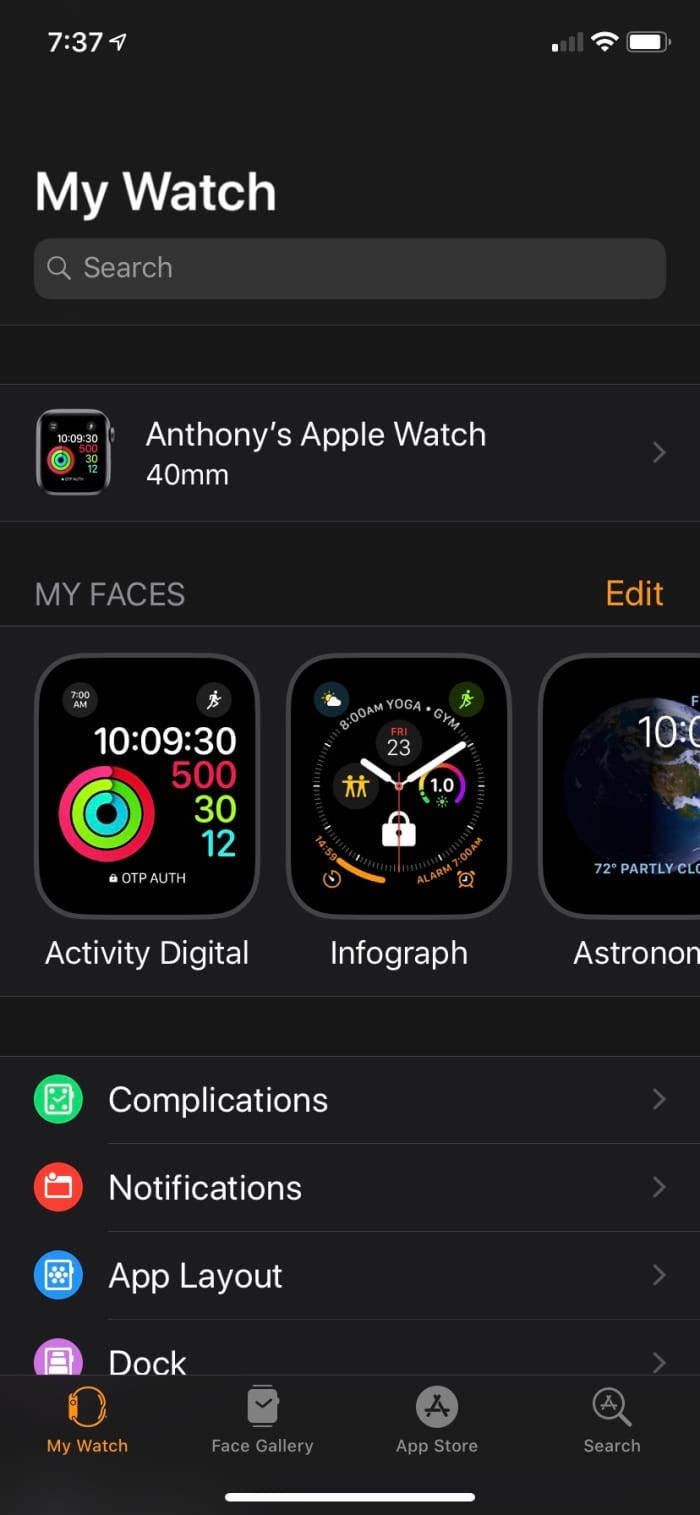The width and height of the screenshot is (700, 1515).
Task: Go to the Search tab
Action: (x=612, y=1420)
